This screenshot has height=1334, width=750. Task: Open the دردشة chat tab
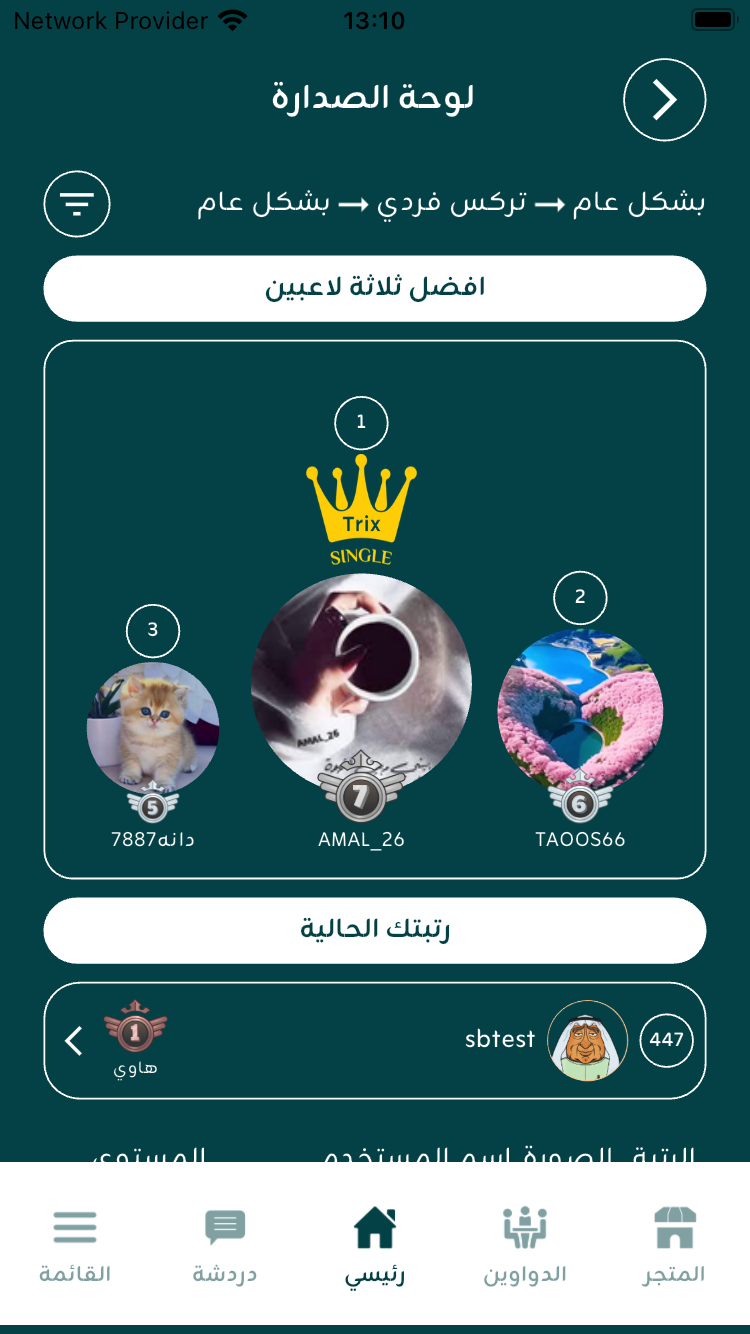click(x=225, y=1244)
